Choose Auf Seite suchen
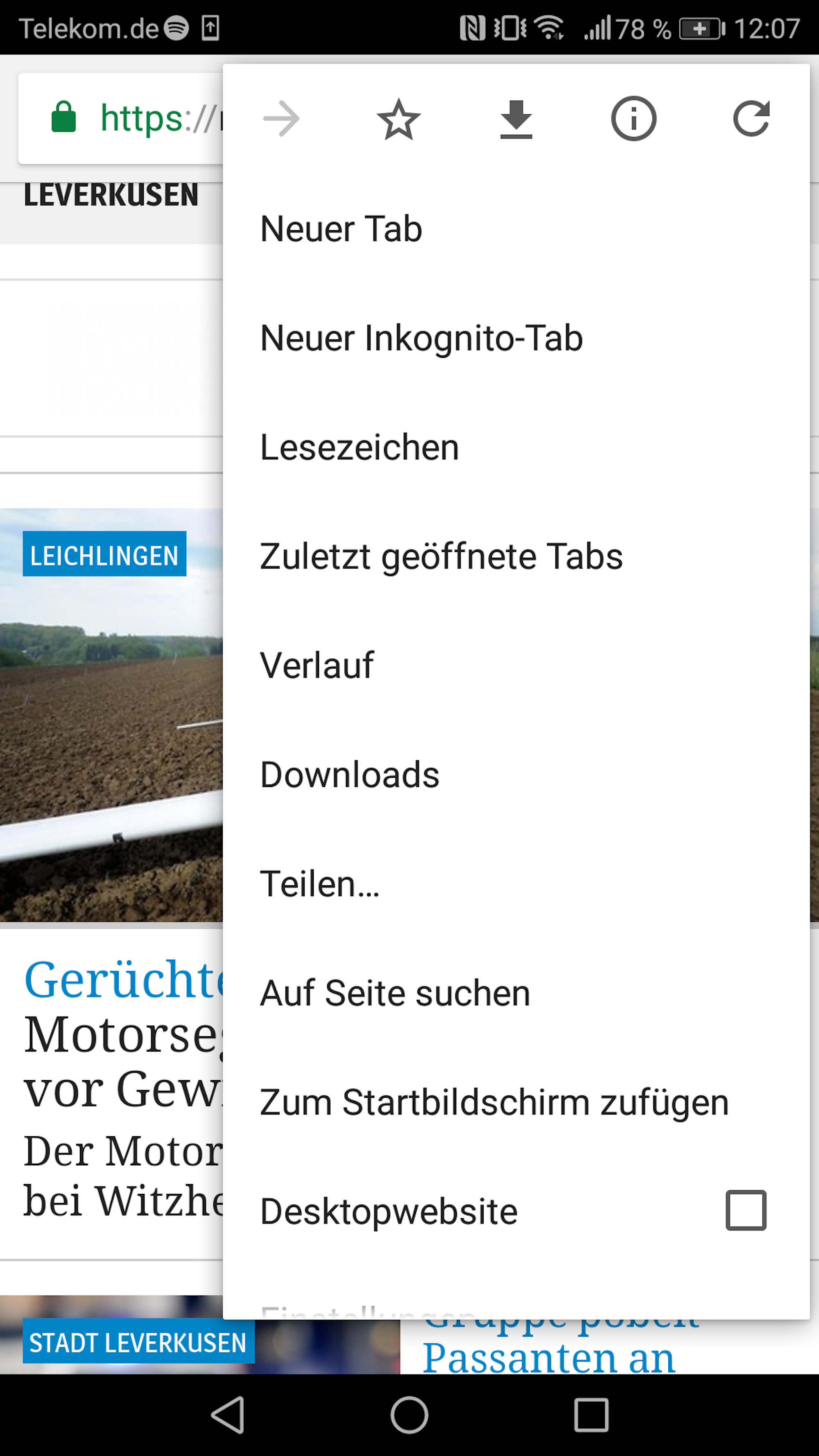819x1456 pixels. point(395,993)
